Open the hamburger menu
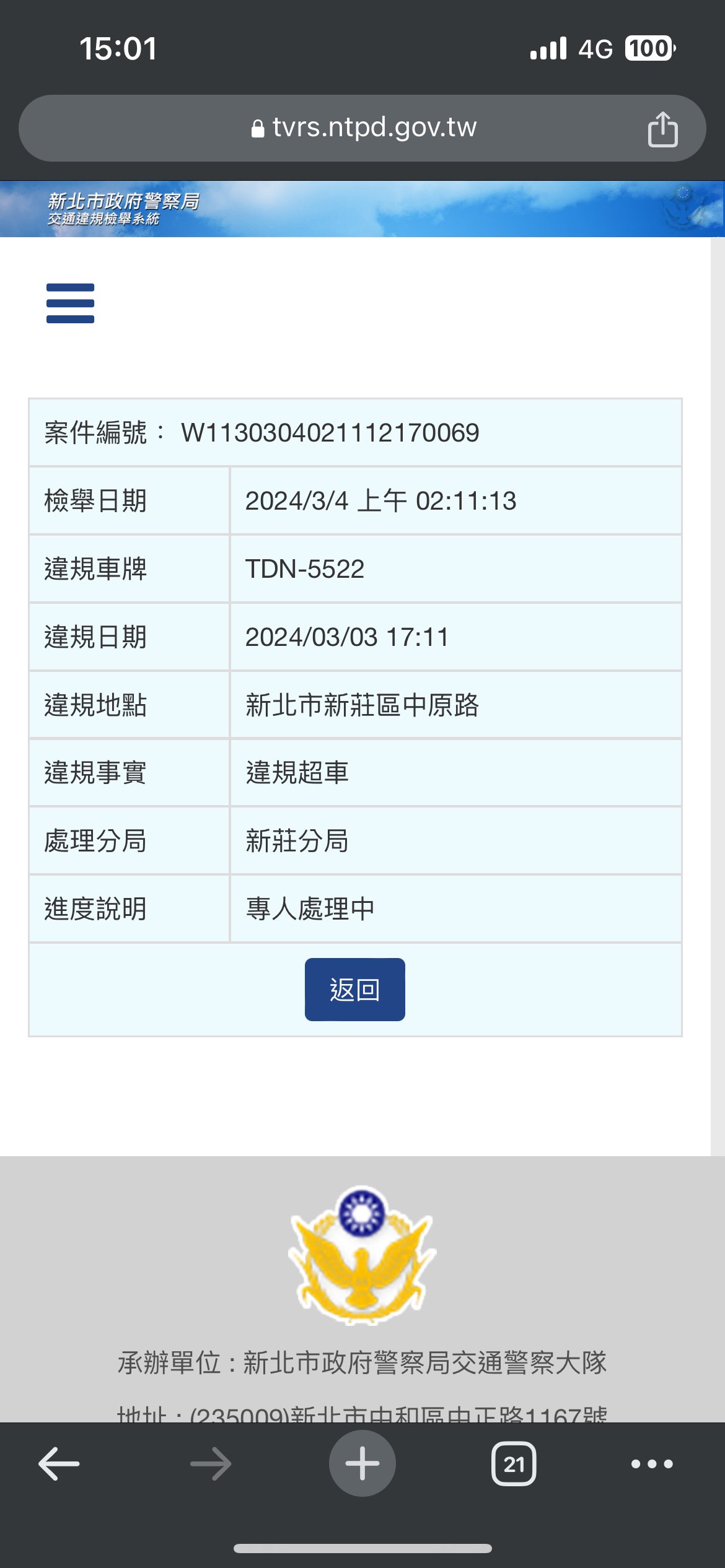 click(x=70, y=303)
